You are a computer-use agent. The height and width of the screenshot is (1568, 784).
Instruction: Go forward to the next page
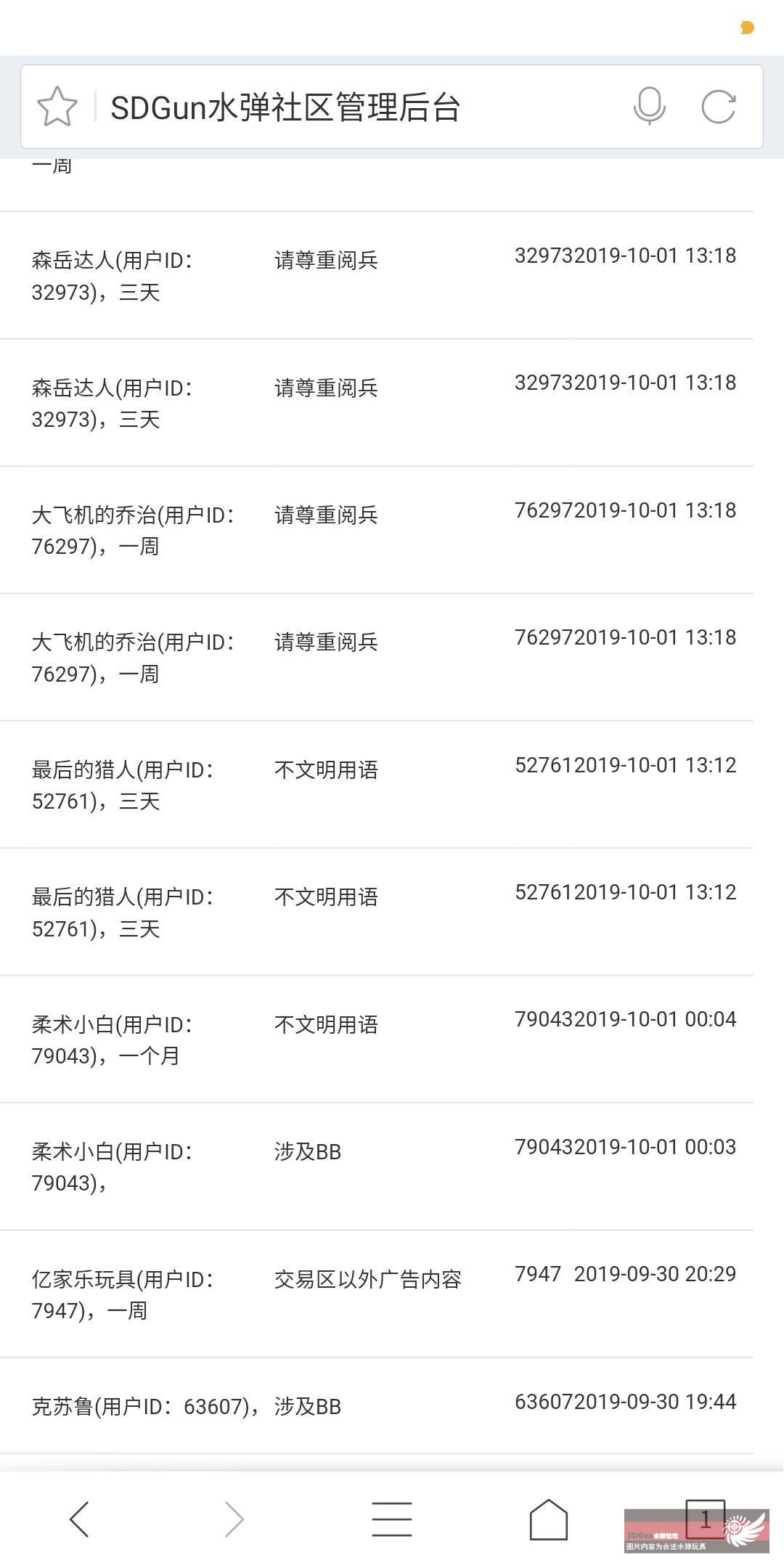coord(234,1519)
